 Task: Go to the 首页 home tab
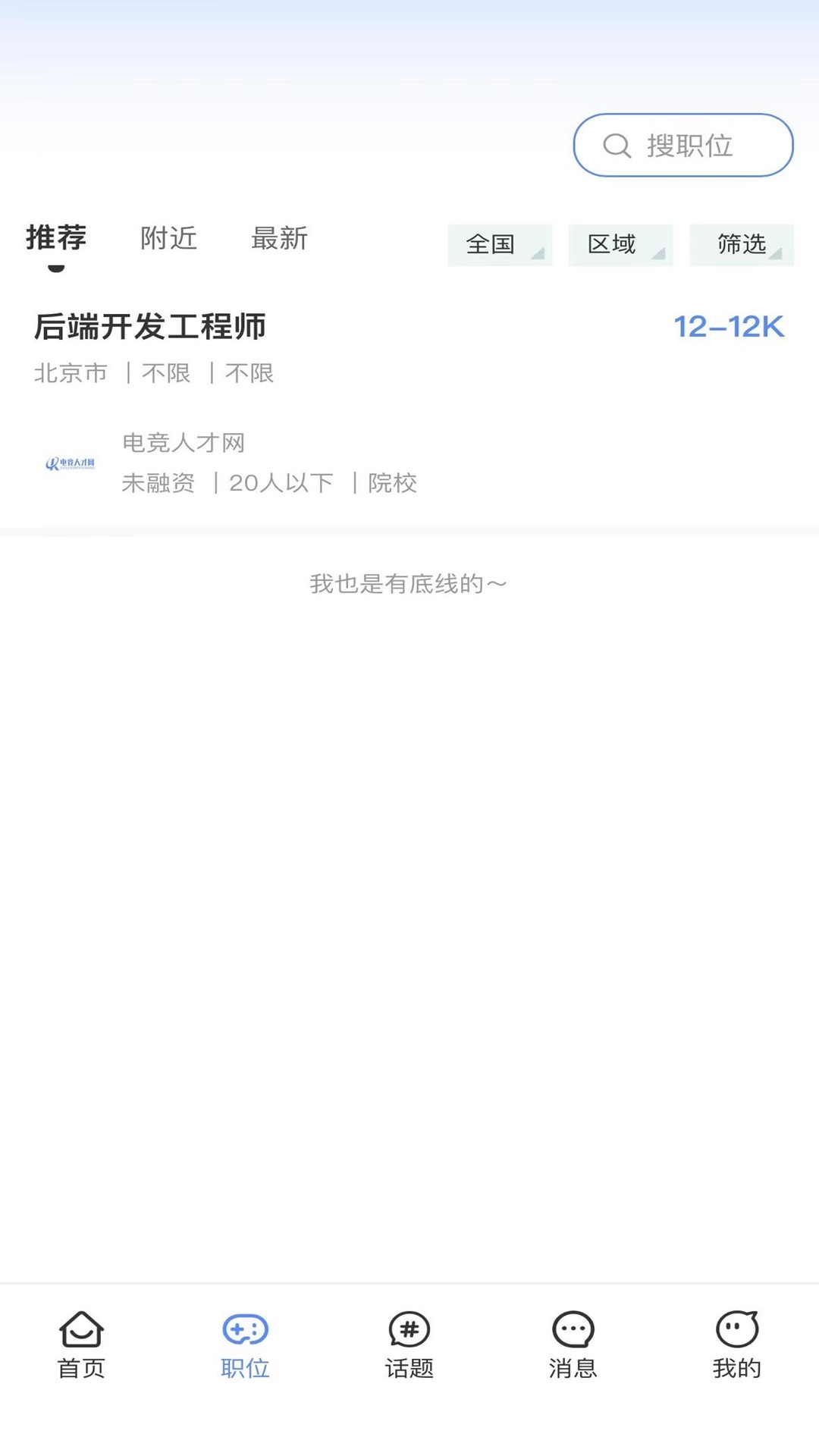click(x=81, y=1345)
